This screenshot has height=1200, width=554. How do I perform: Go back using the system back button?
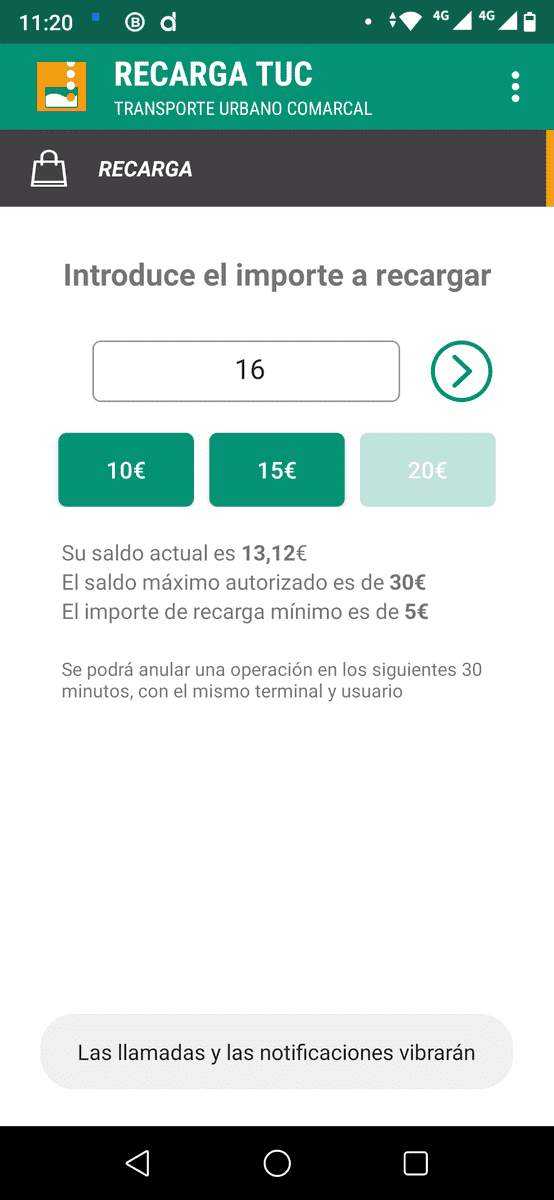click(138, 1162)
